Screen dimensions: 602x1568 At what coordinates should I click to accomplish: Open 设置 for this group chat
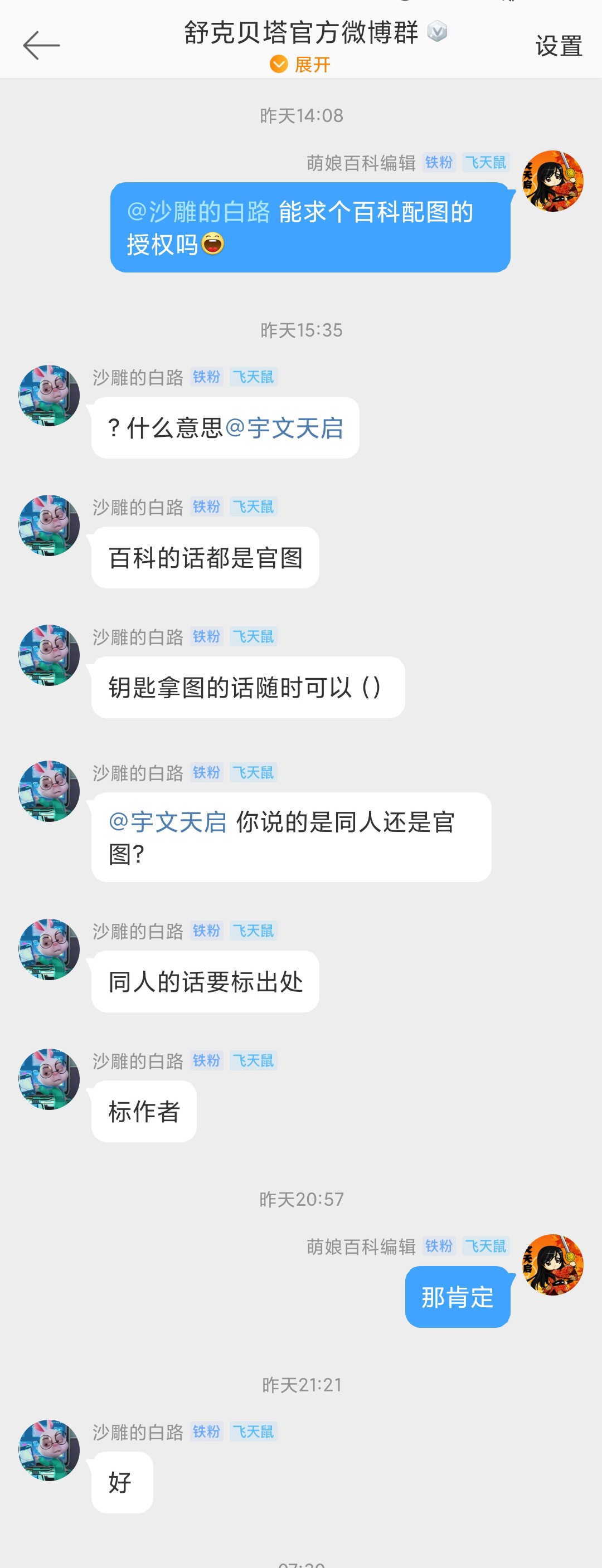pos(558,46)
